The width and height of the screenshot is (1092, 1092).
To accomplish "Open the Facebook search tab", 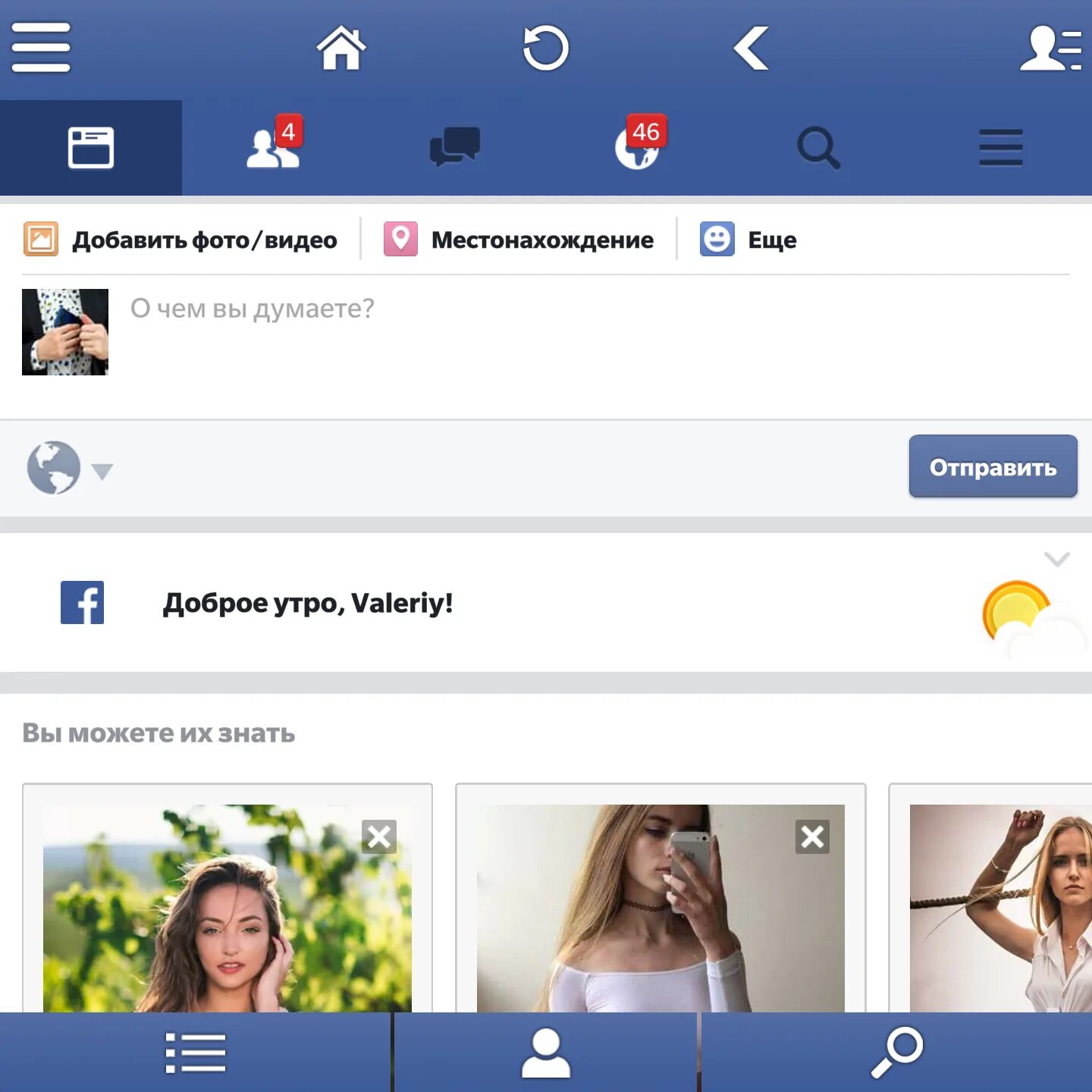I will (819, 148).
